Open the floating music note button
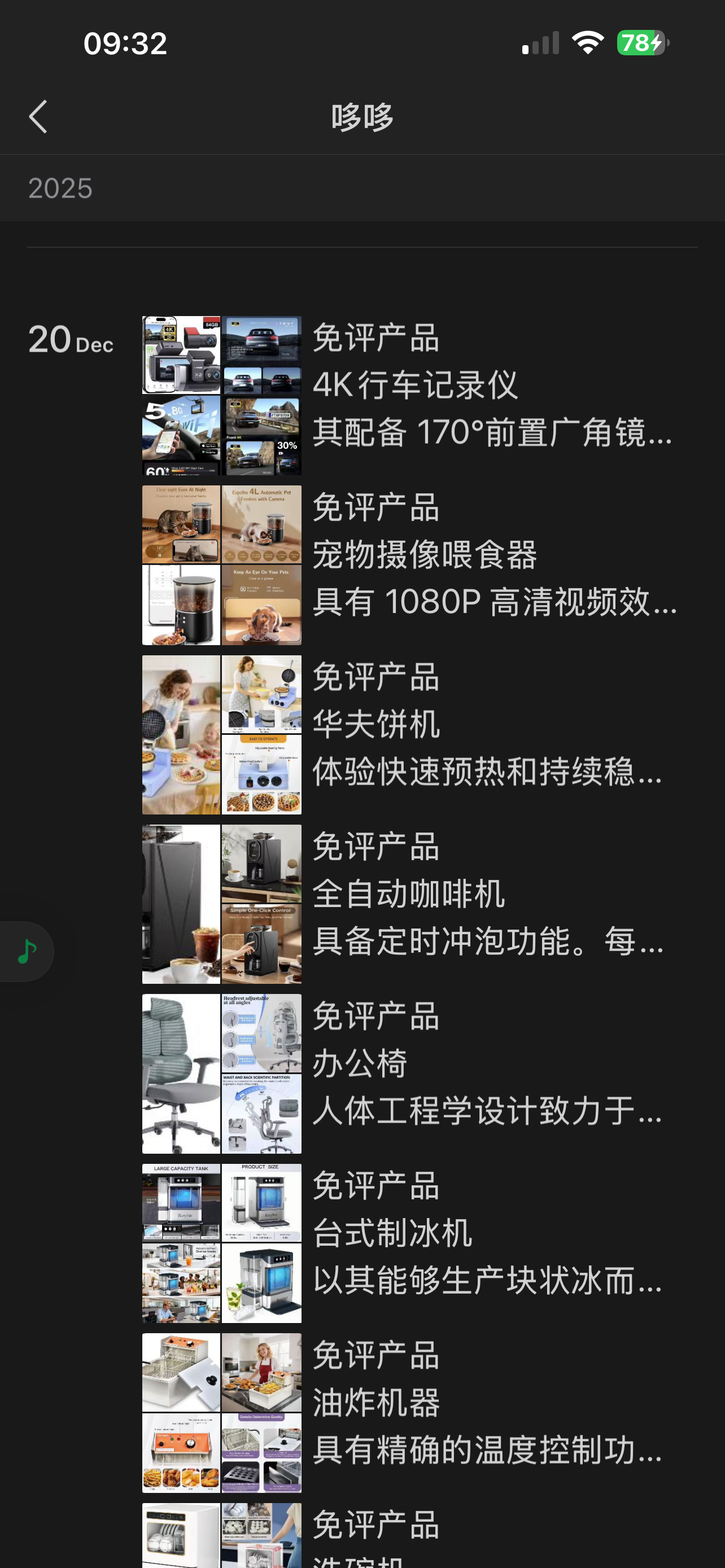 [x=27, y=952]
